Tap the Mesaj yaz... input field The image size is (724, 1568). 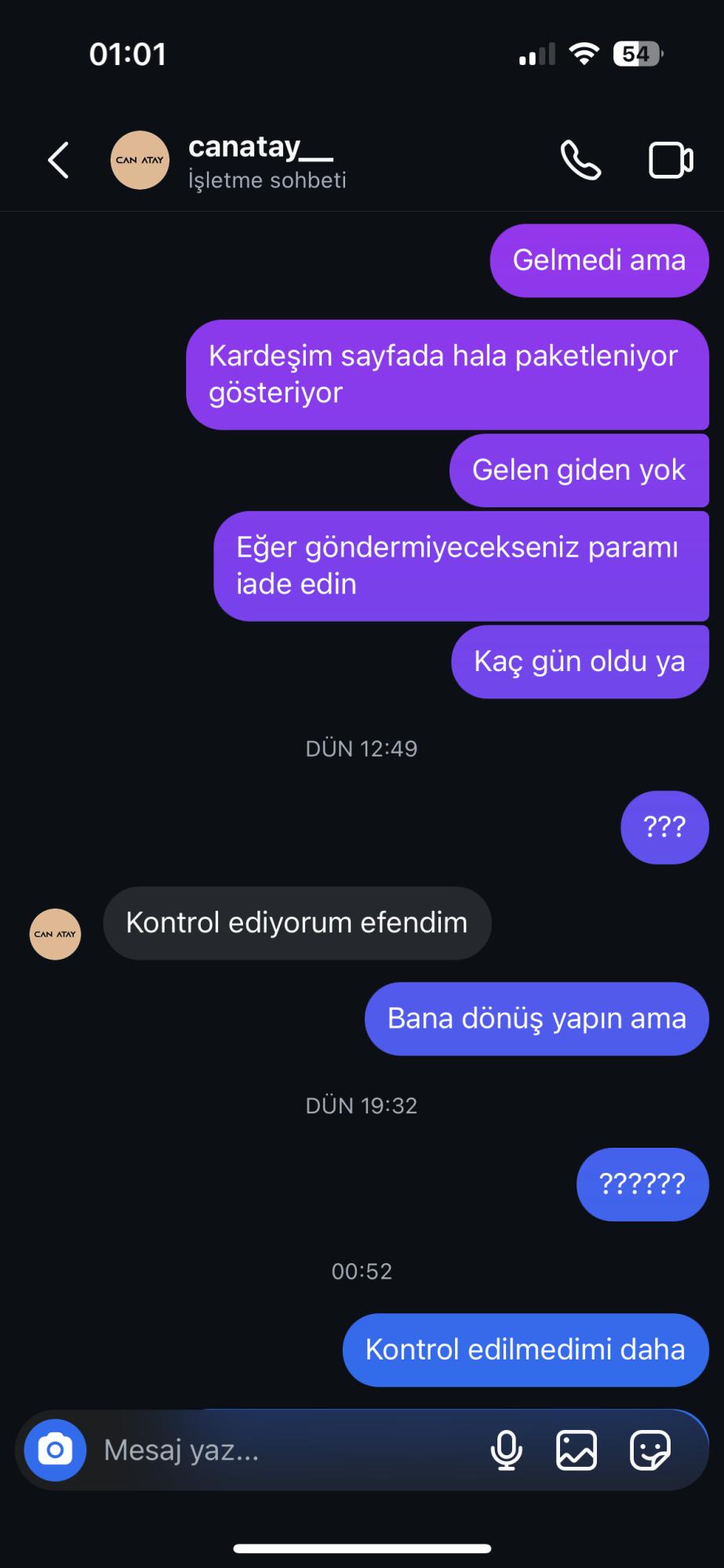tap(235, 1450)
